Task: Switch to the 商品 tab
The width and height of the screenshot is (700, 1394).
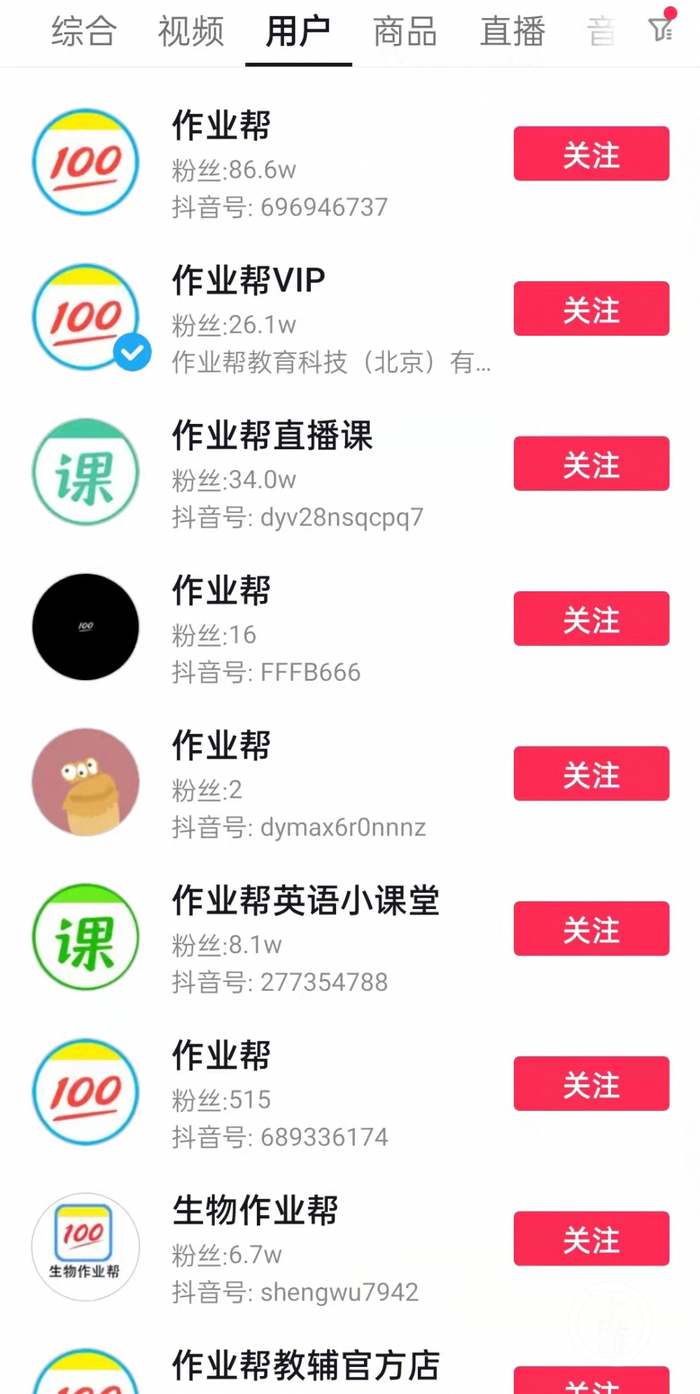Action: click(405, 32)
